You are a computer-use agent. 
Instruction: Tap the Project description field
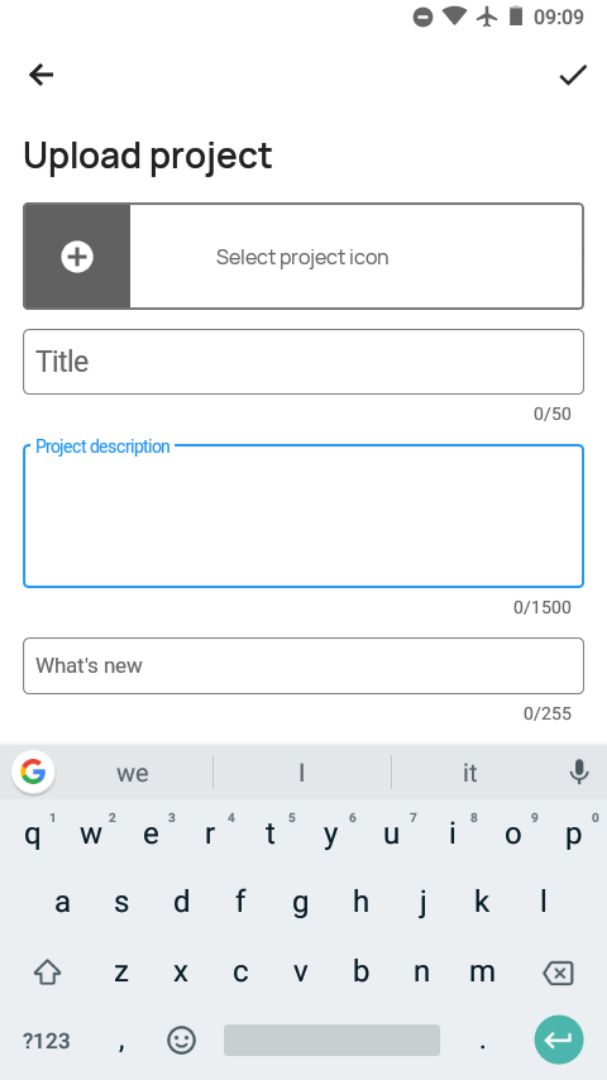pos(303,517)
